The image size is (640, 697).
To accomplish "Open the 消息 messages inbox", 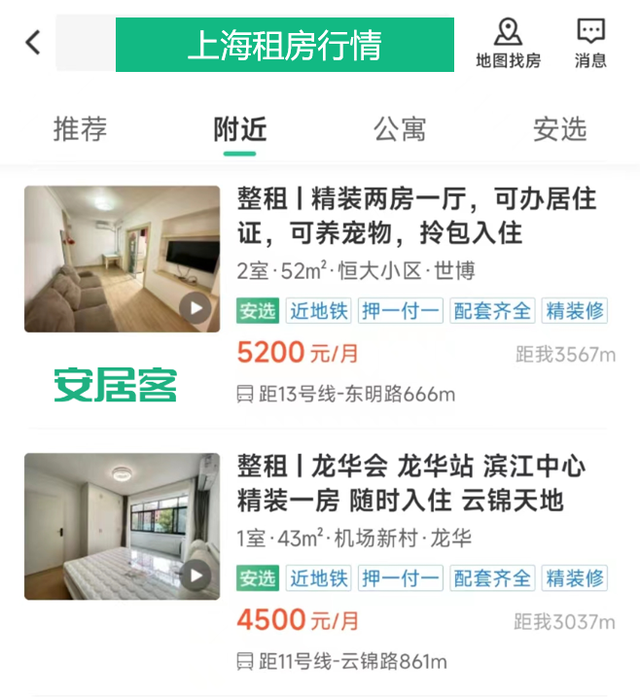I will (x=590, y=43).
